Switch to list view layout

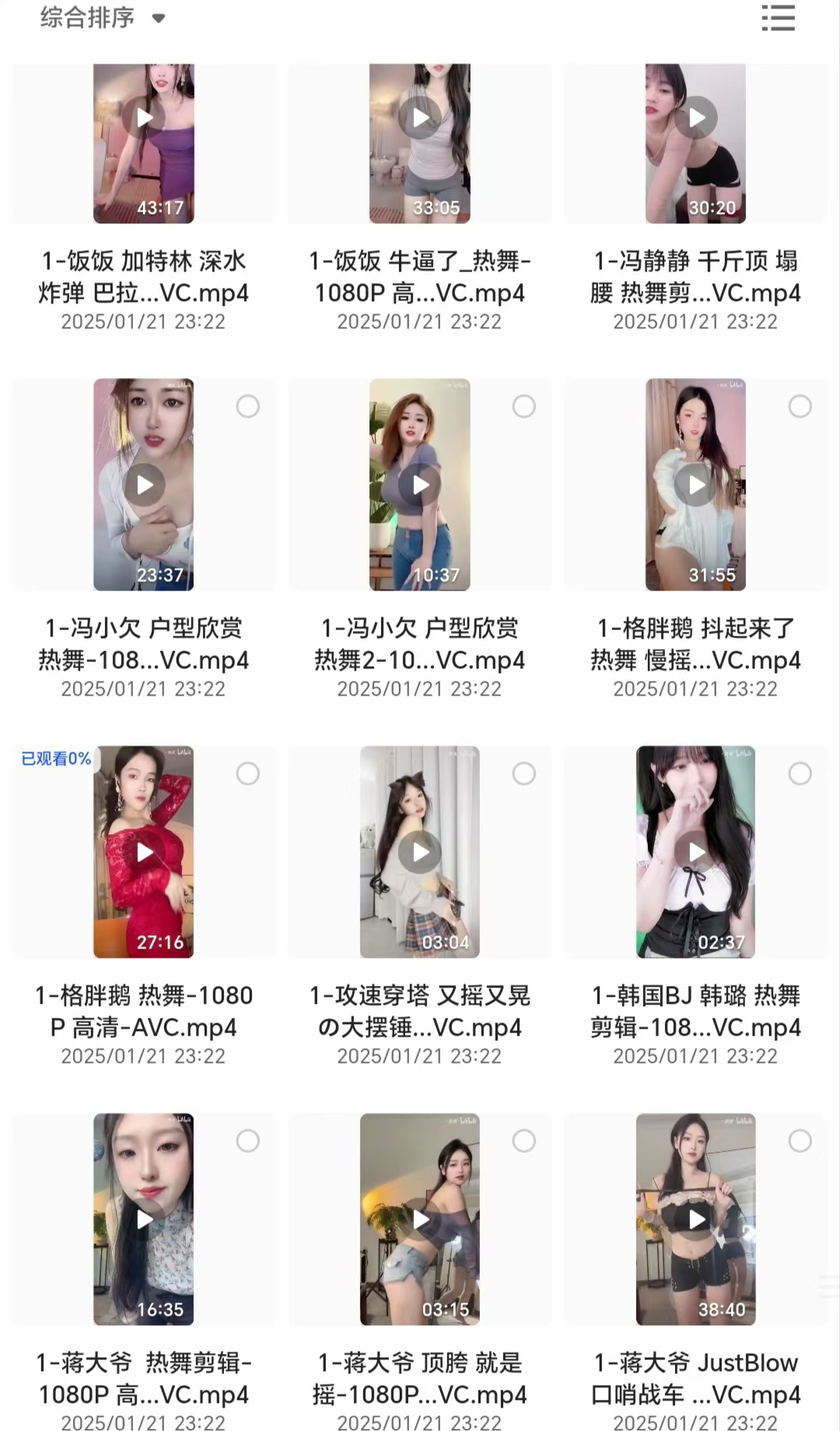tap(778, 18)
